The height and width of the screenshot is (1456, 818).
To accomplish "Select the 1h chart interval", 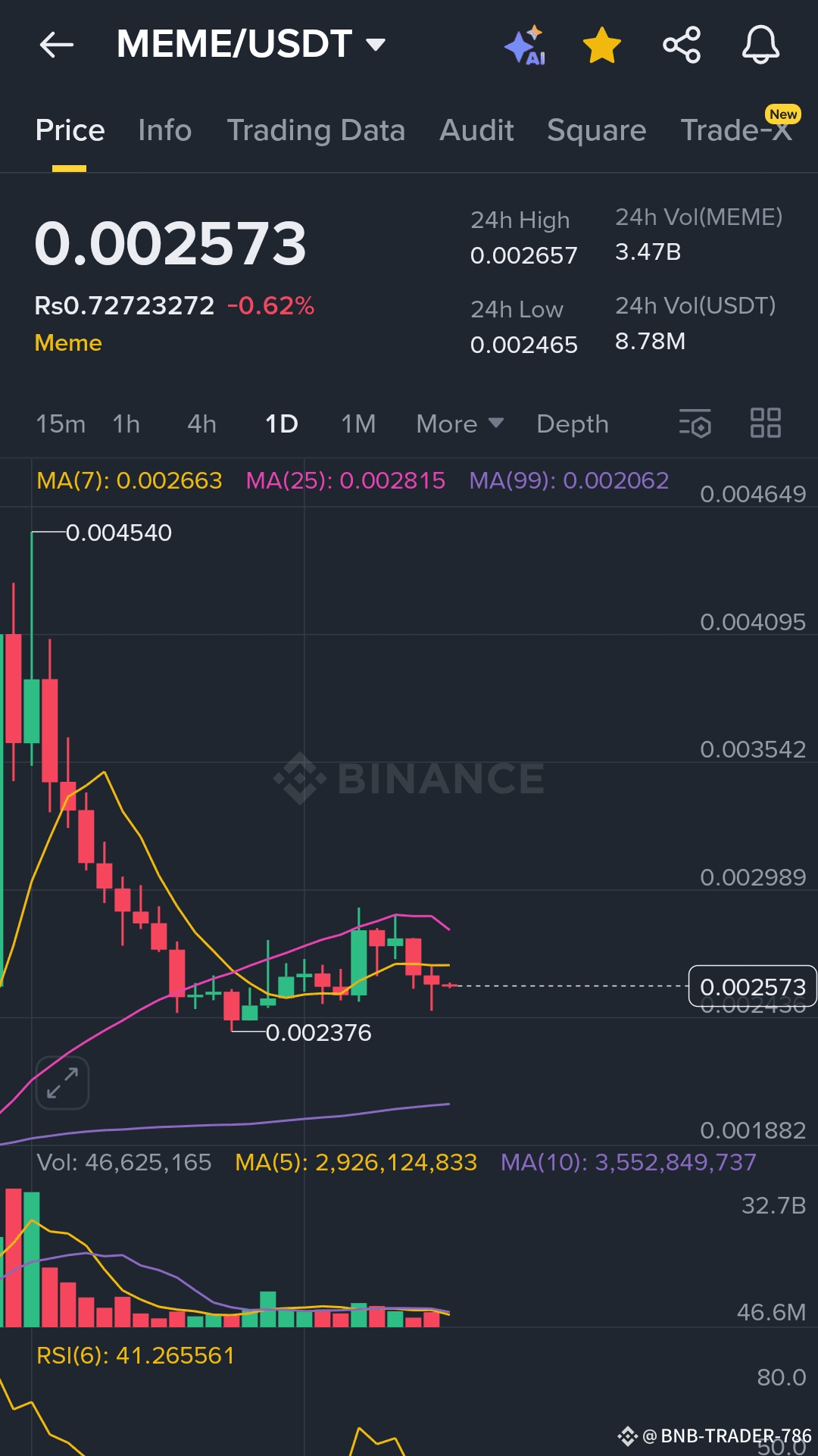I will (x=126, y=424).
